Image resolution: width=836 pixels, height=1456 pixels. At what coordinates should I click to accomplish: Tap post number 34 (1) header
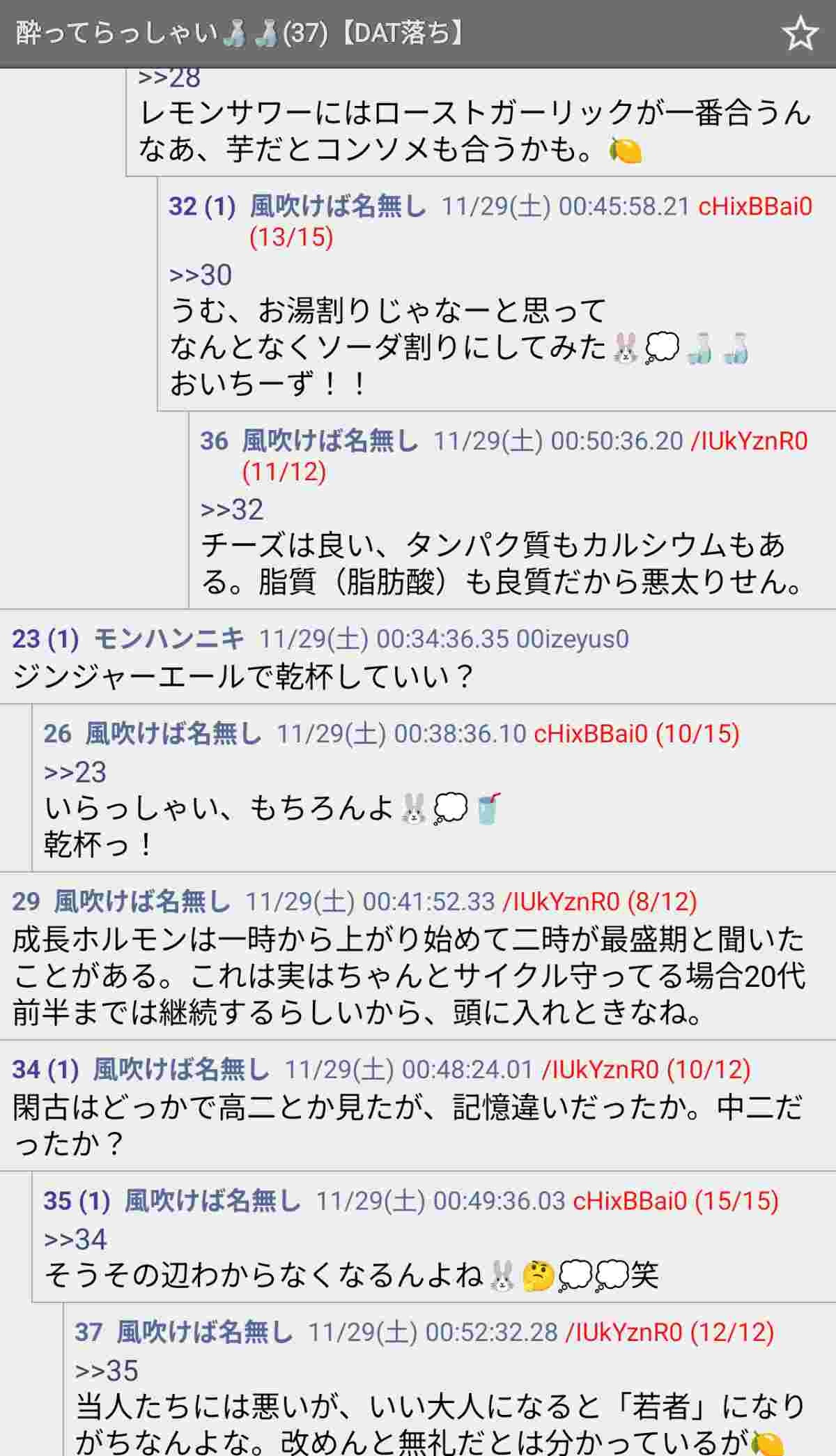pos(45,1069)
